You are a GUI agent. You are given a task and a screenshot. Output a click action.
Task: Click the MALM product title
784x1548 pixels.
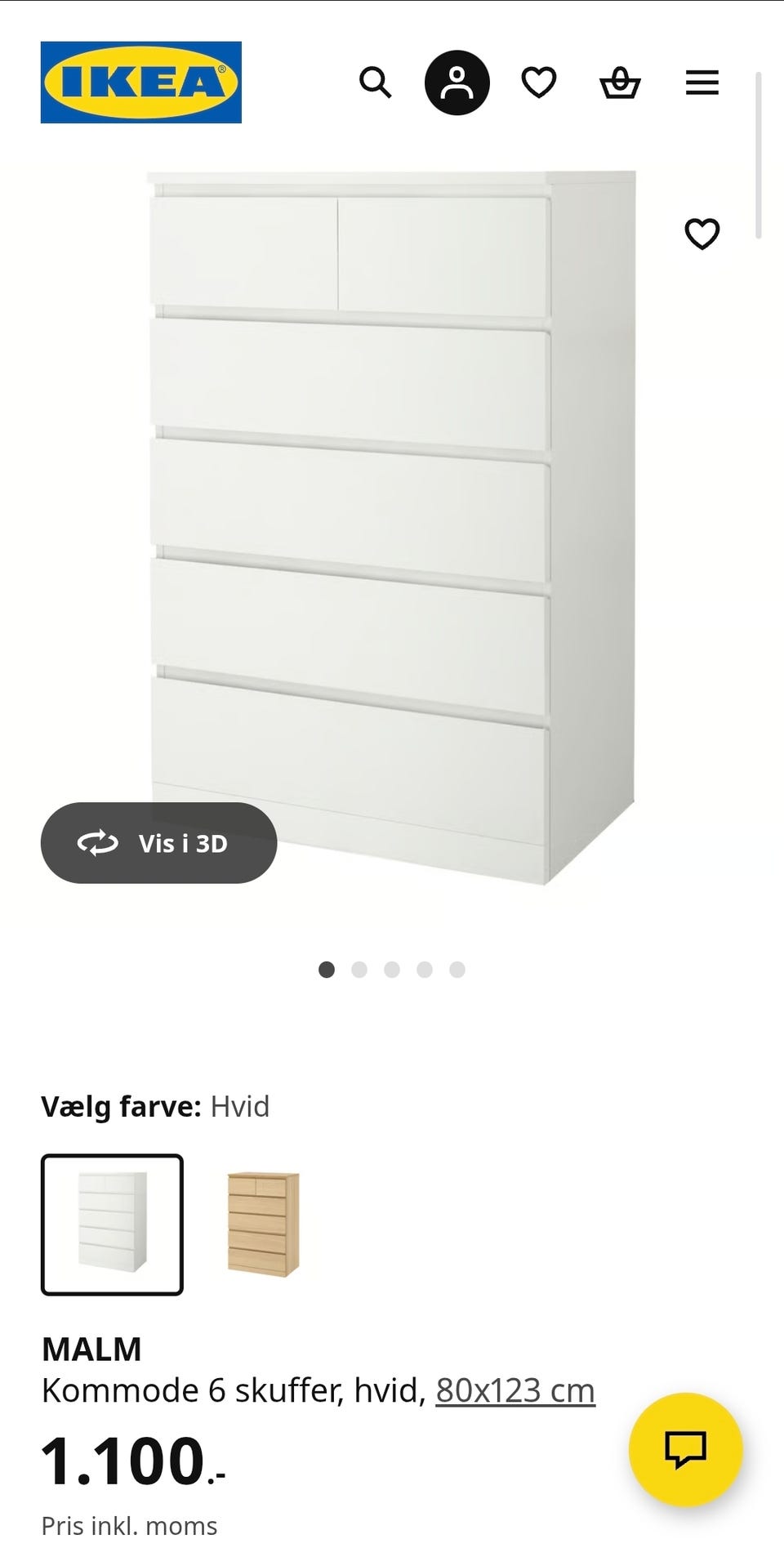pyautogui.click(x=91, y=1348)
